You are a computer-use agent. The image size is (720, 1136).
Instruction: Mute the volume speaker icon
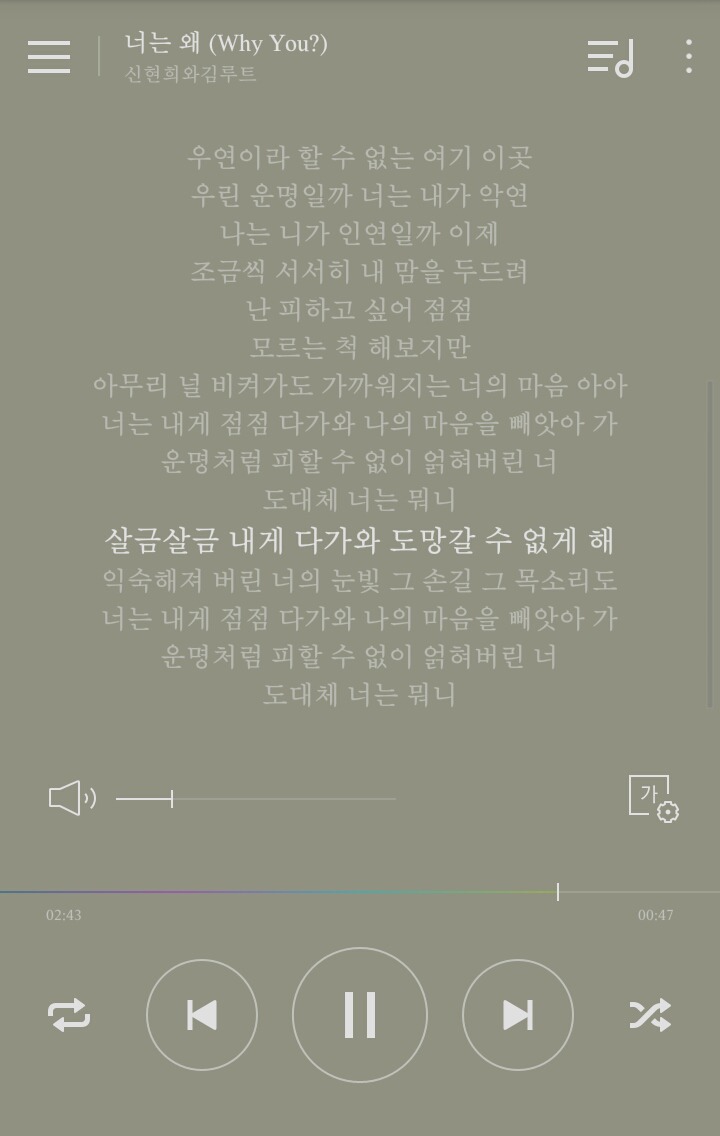72,798
